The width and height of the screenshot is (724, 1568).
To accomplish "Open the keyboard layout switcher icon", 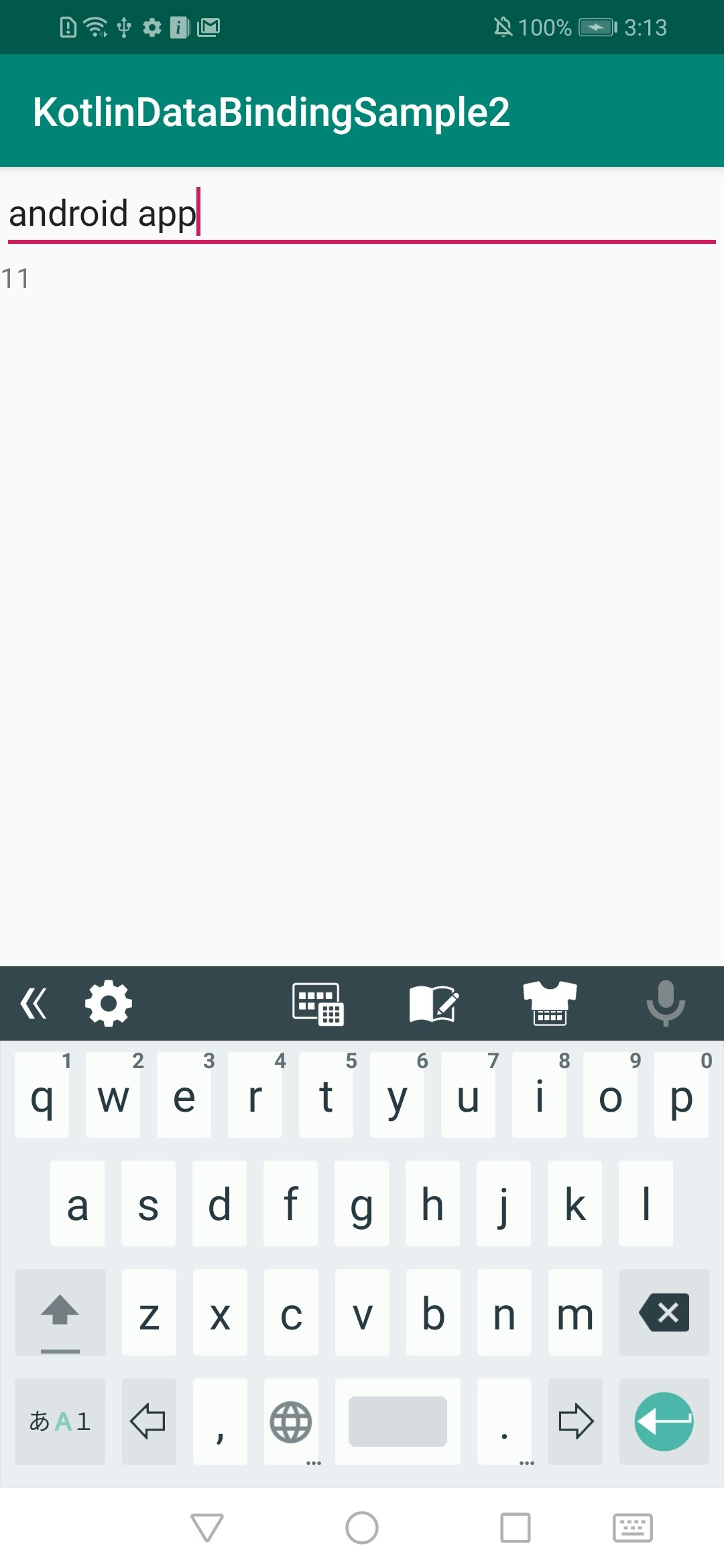I will (318, 1003).
